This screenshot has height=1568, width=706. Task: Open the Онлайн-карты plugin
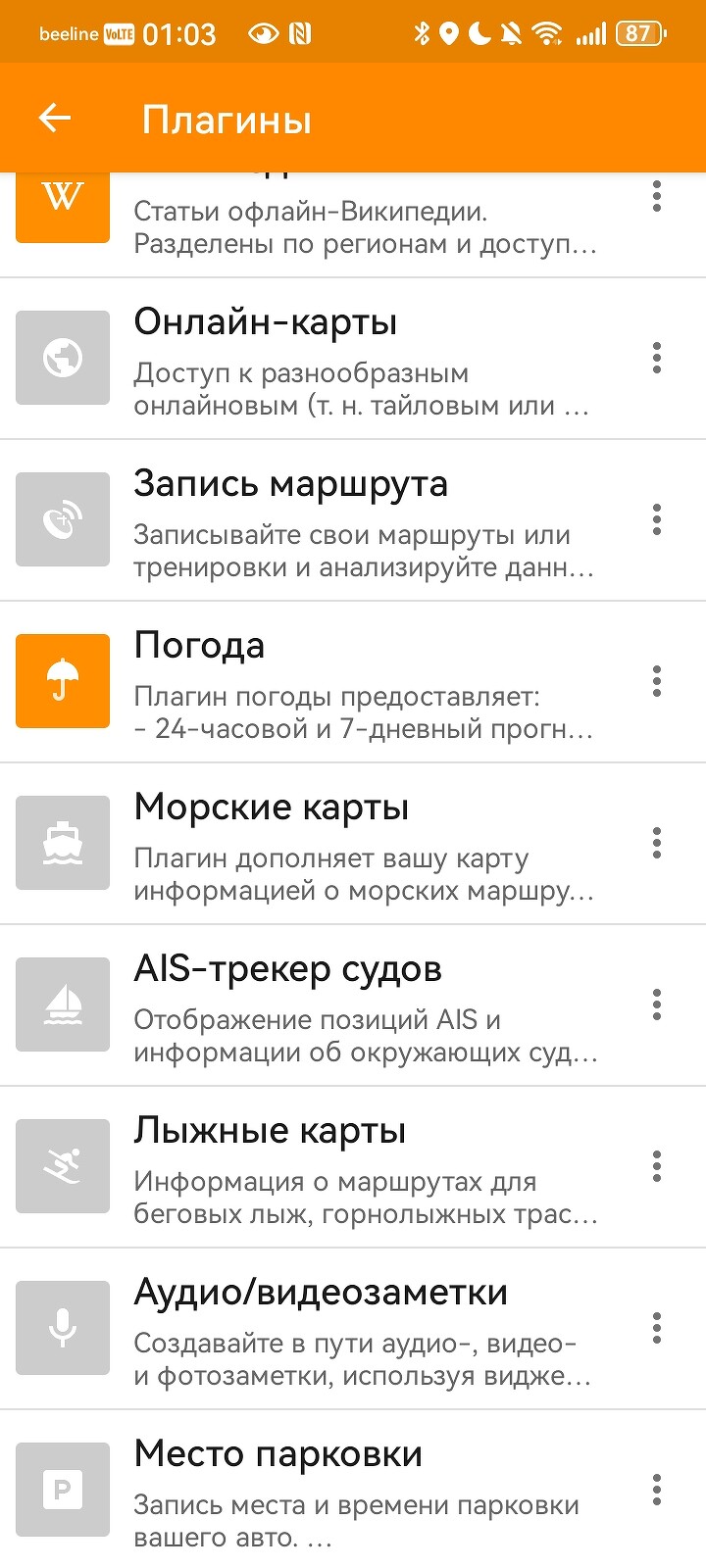point(363,359)
